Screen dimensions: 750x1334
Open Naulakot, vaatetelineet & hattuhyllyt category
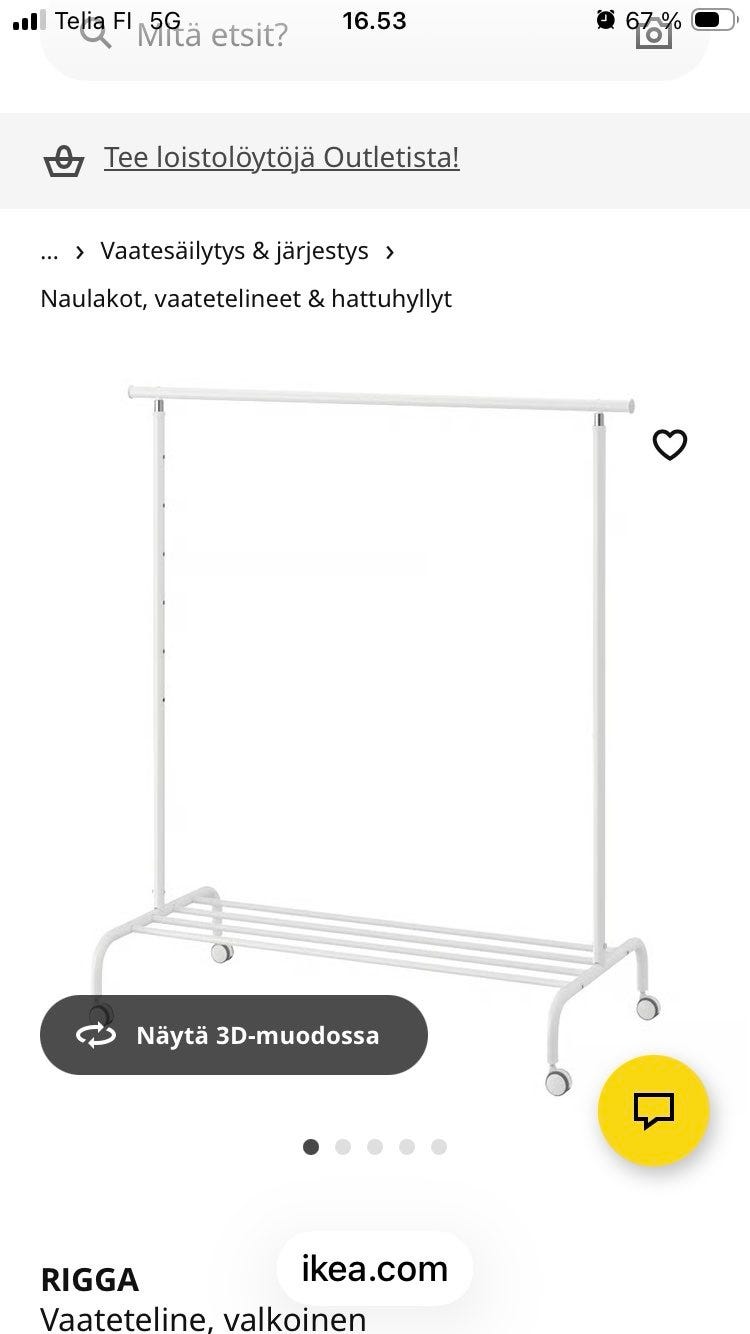(x=244, y=298)
